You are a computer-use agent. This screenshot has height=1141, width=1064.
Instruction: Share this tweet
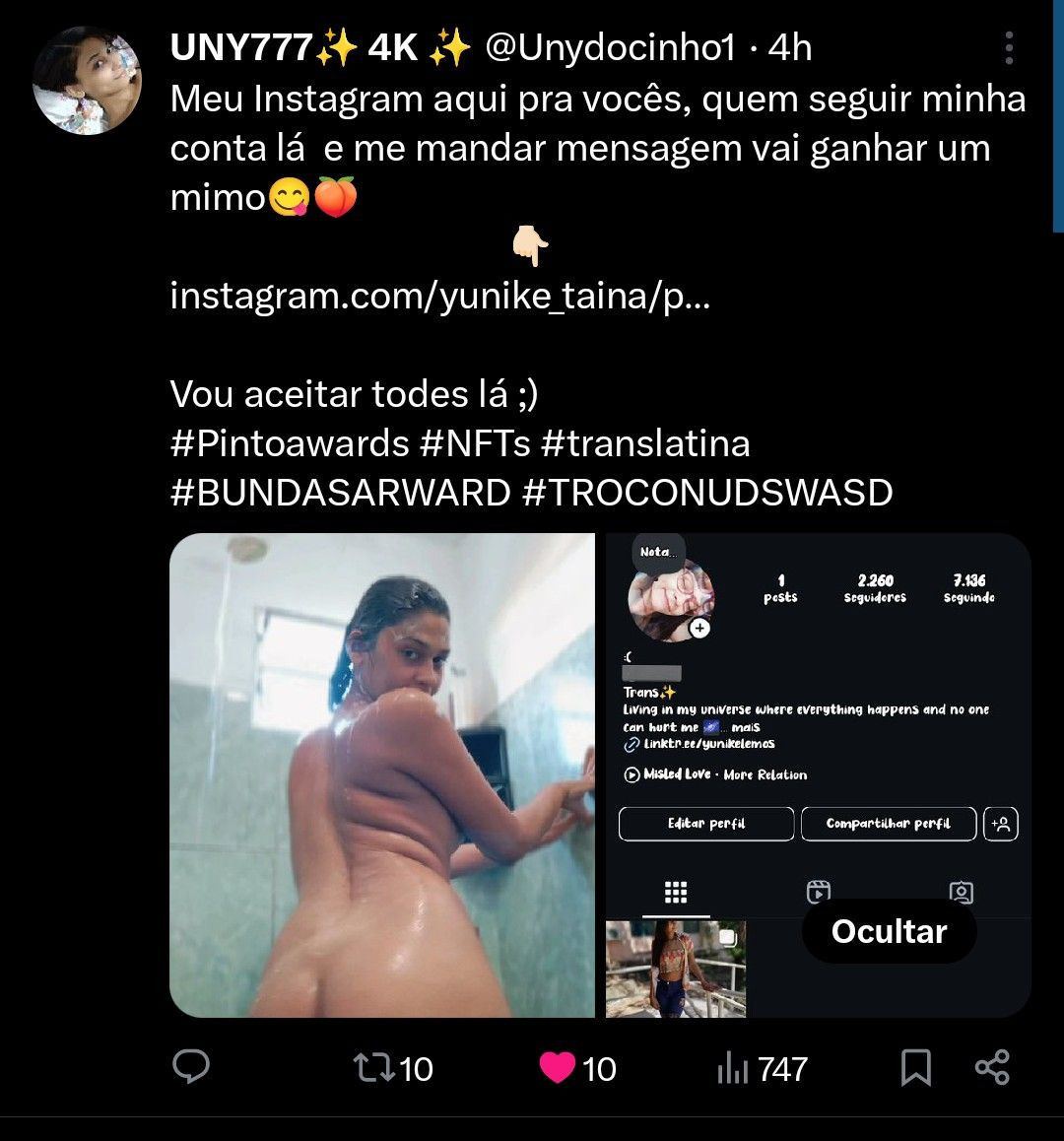992,1067
